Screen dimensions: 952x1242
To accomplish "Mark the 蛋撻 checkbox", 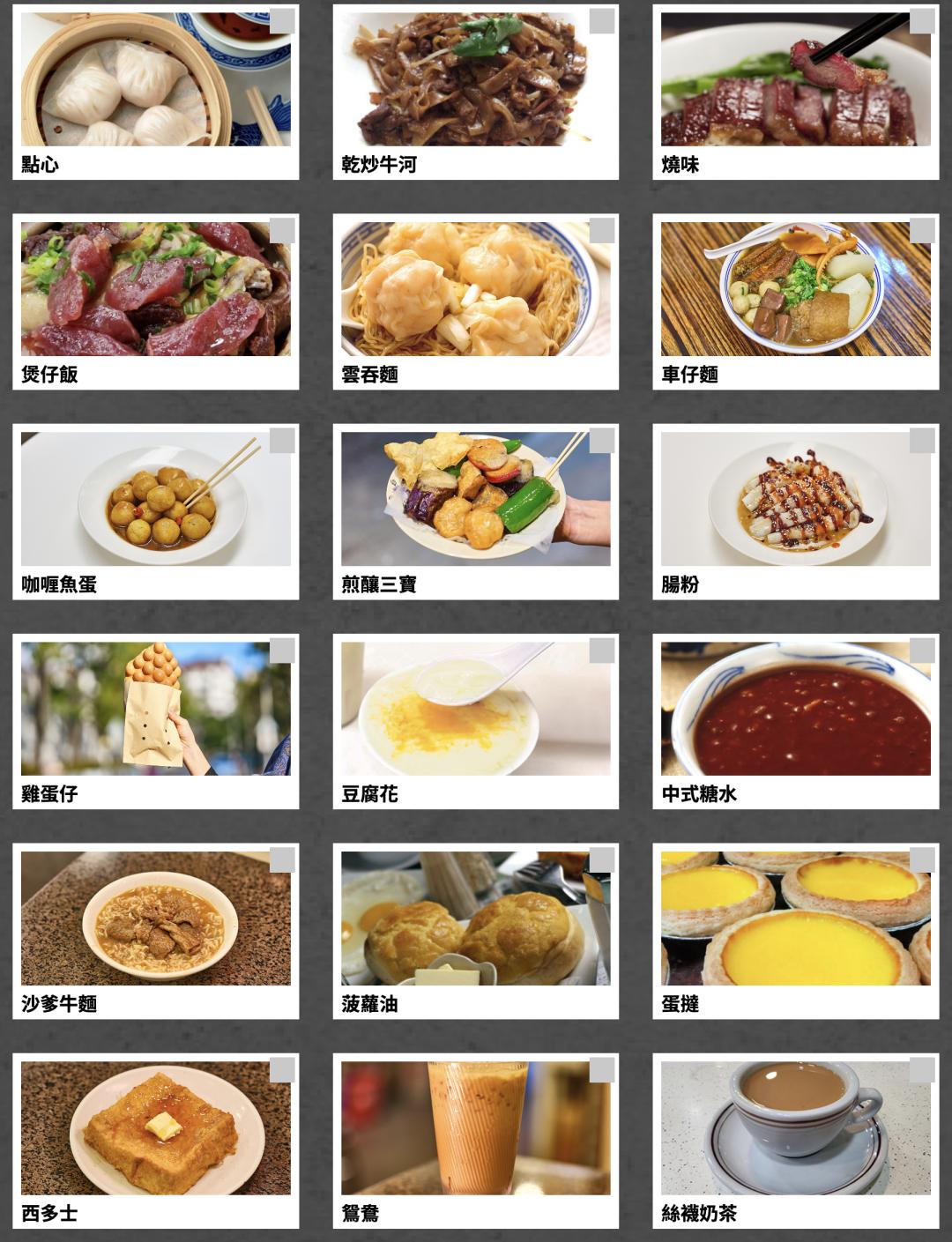I will click(x=922, y=860).
